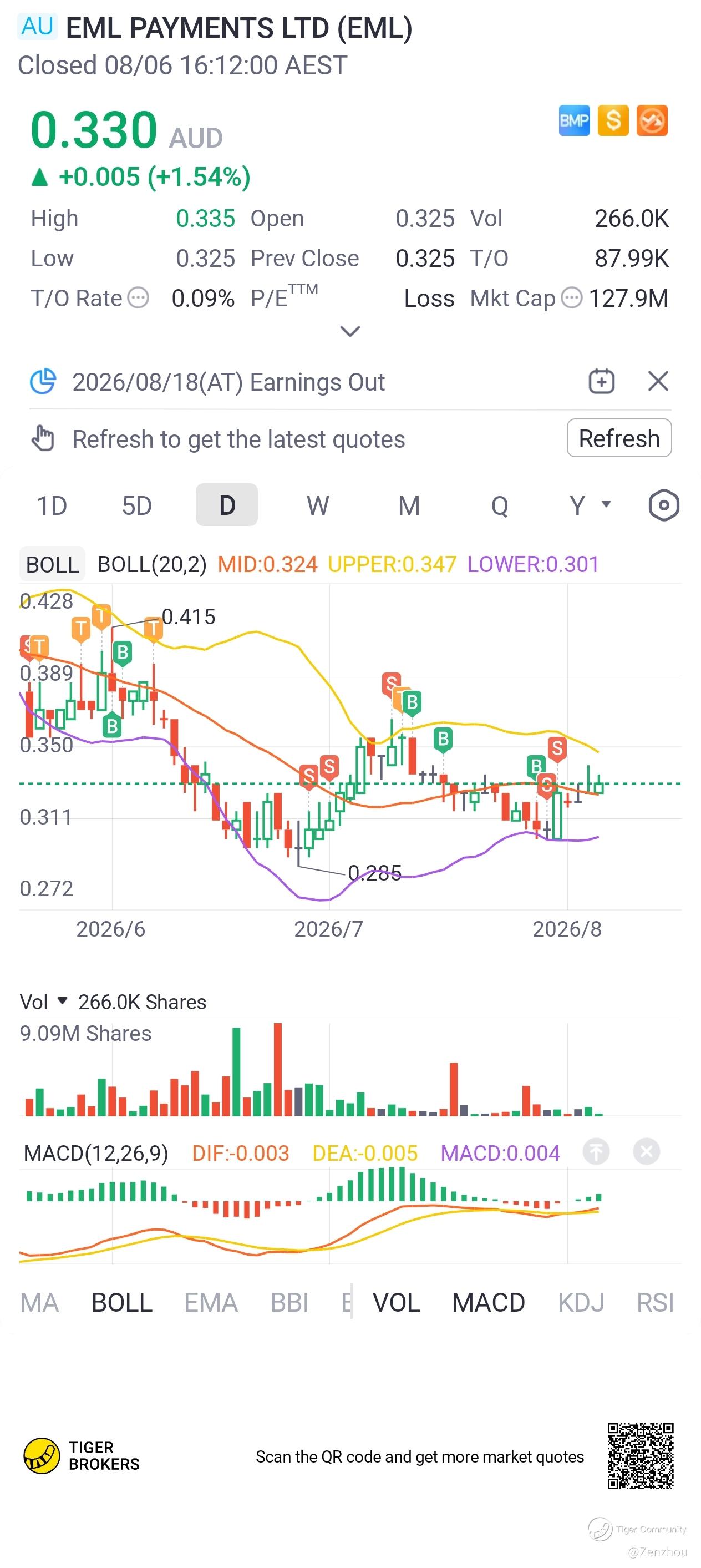Open the chart settings hexagon icon
Image resolution: width=701 pixels, height=1568 pixels.
[663, 505]
